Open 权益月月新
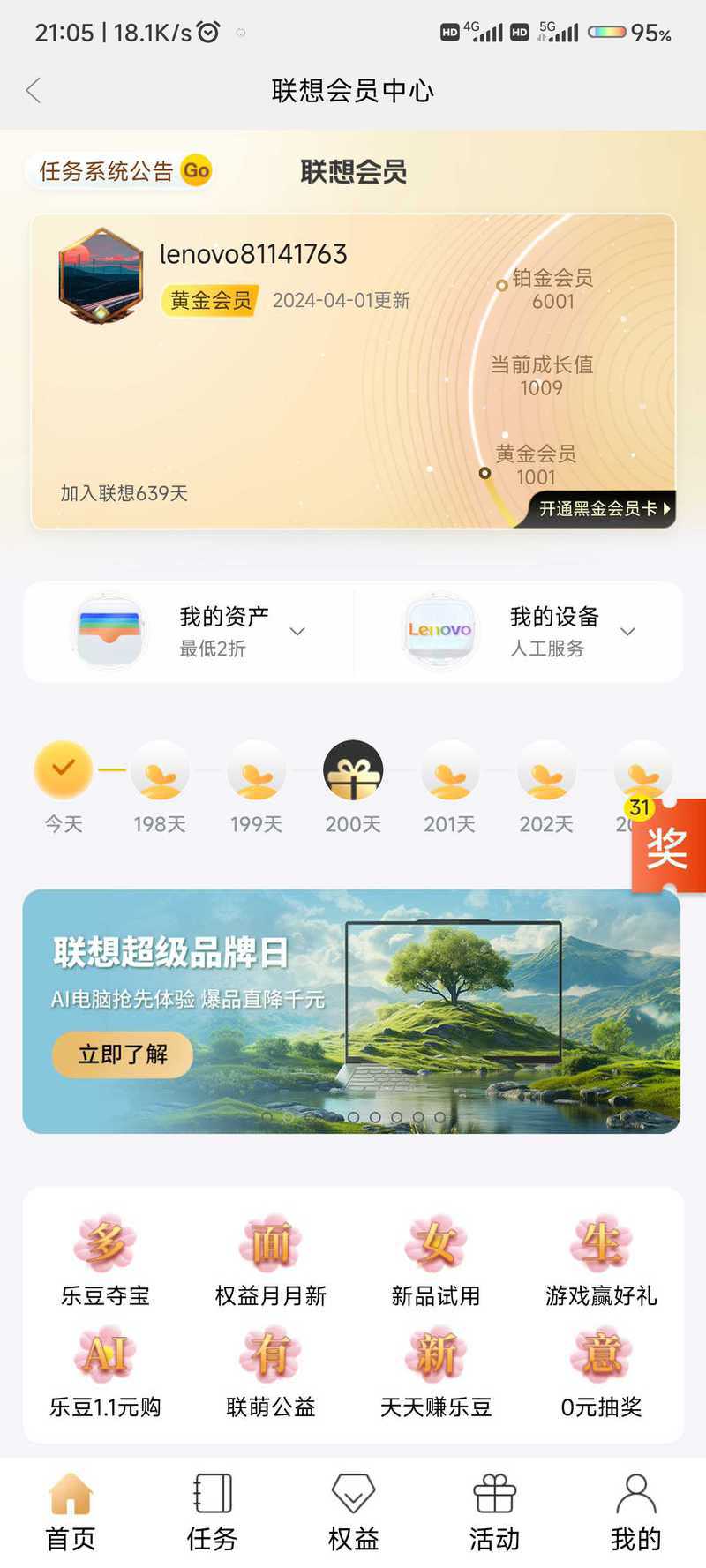 coord(271,1260)
